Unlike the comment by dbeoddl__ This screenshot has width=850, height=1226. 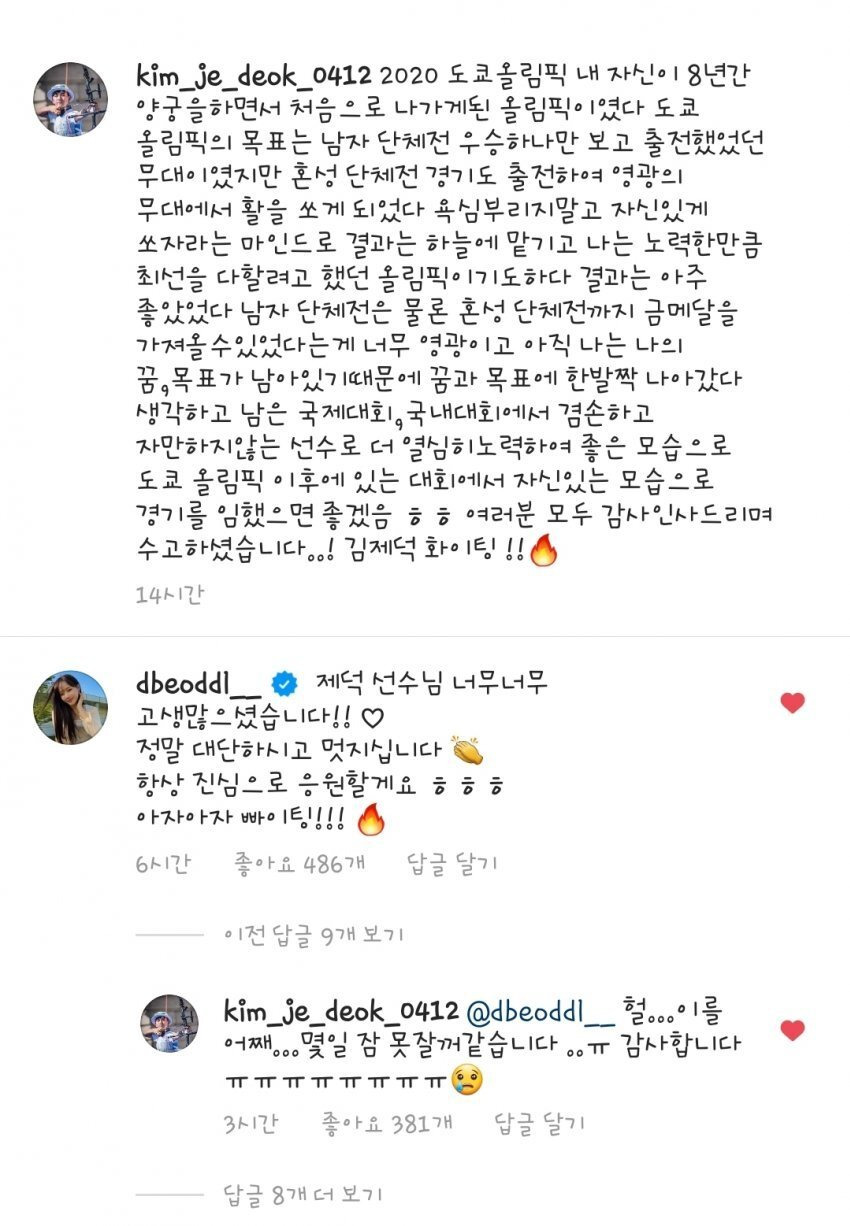point(792,703)
